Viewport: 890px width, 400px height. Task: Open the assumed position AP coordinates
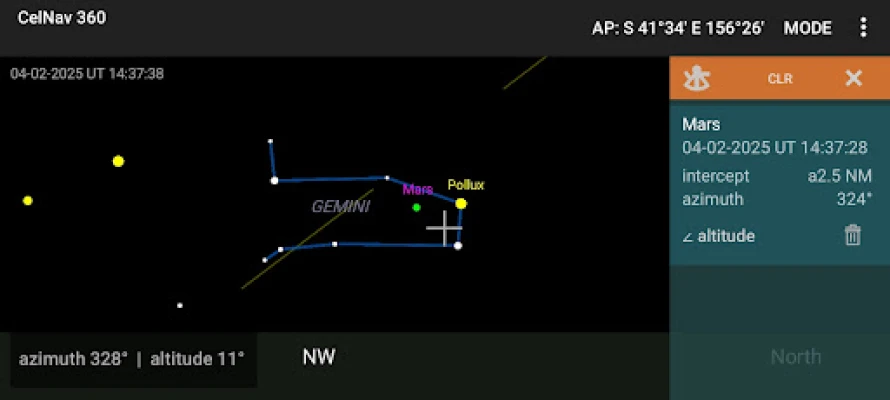(678, 28)
